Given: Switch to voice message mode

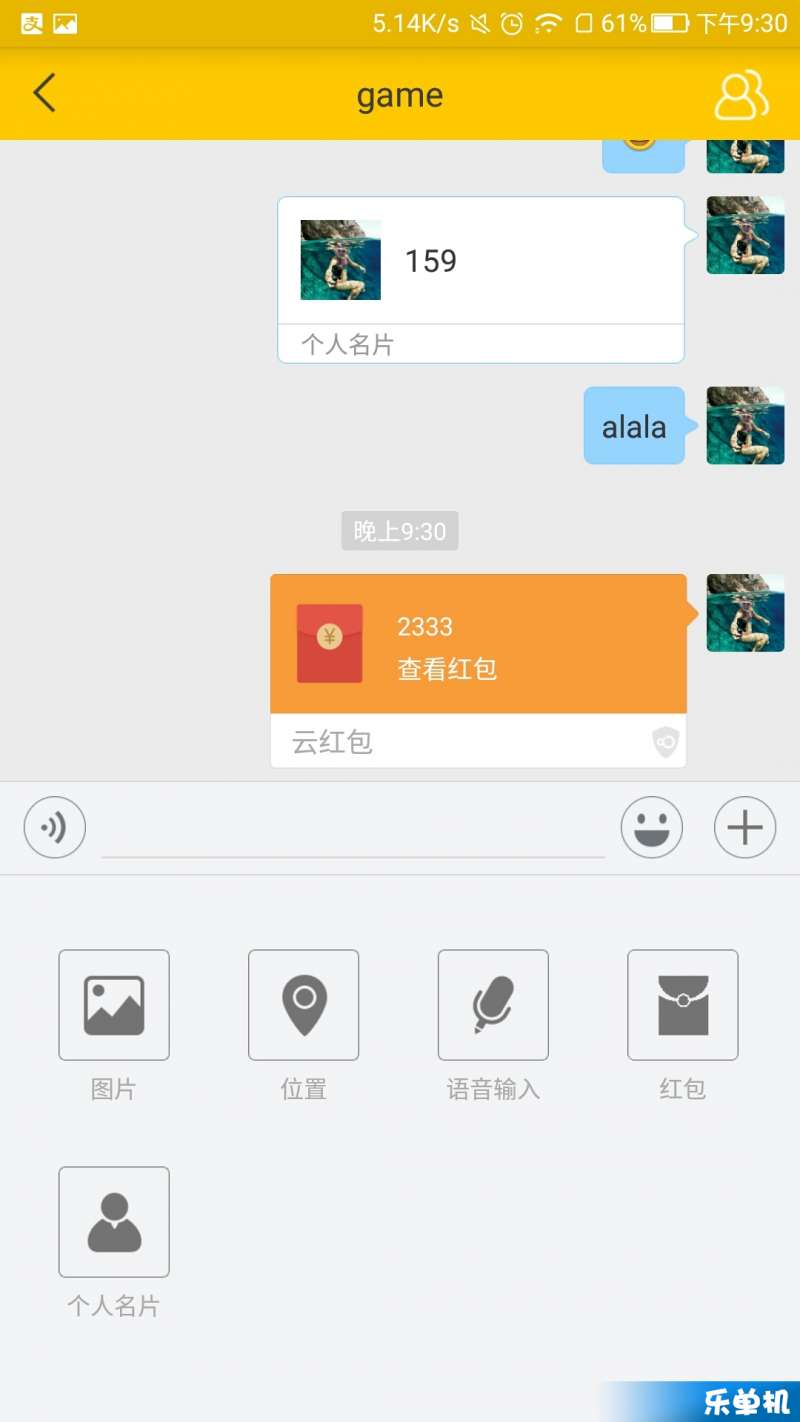Looking at the screenshot, I should [x=55, y=828].
